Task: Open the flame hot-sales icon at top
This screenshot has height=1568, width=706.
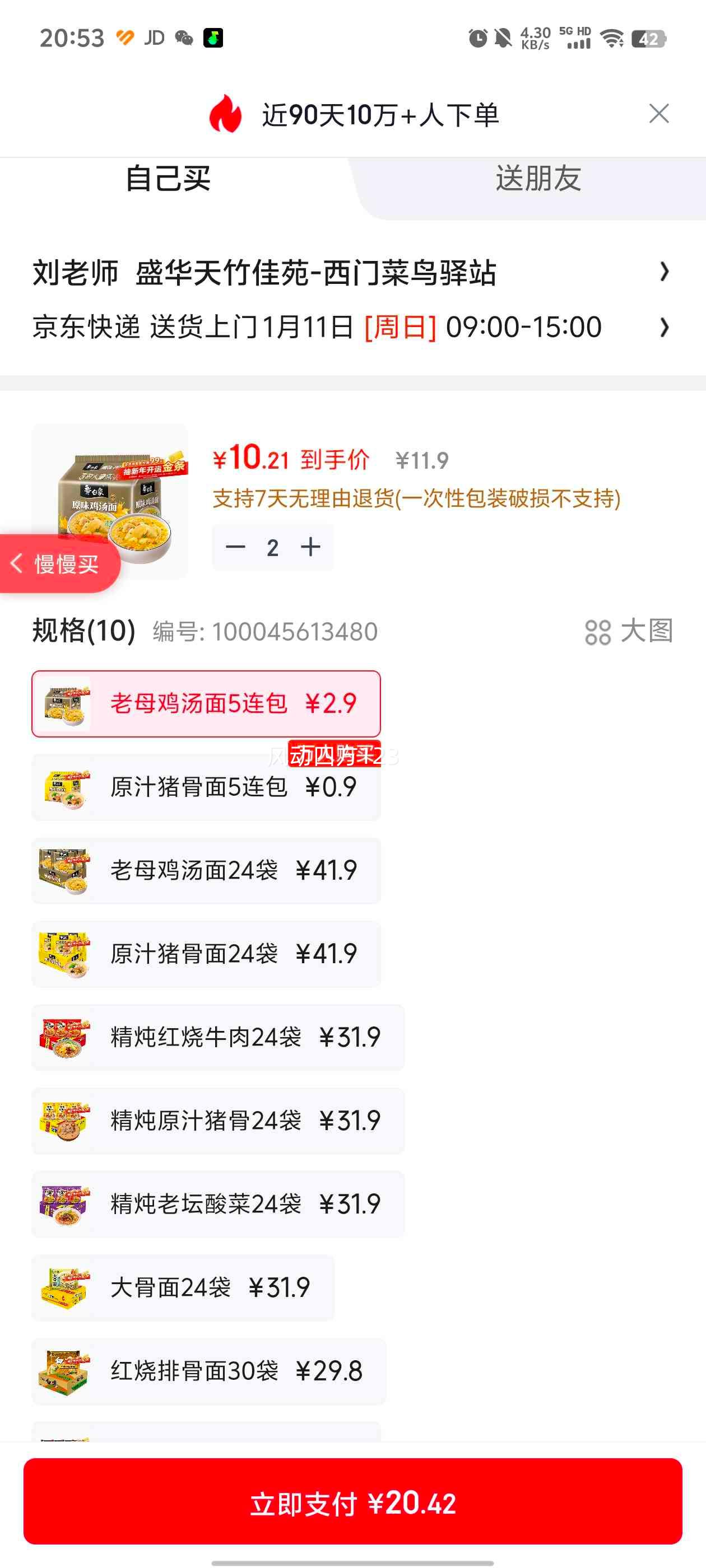Action: coord(224,114)
